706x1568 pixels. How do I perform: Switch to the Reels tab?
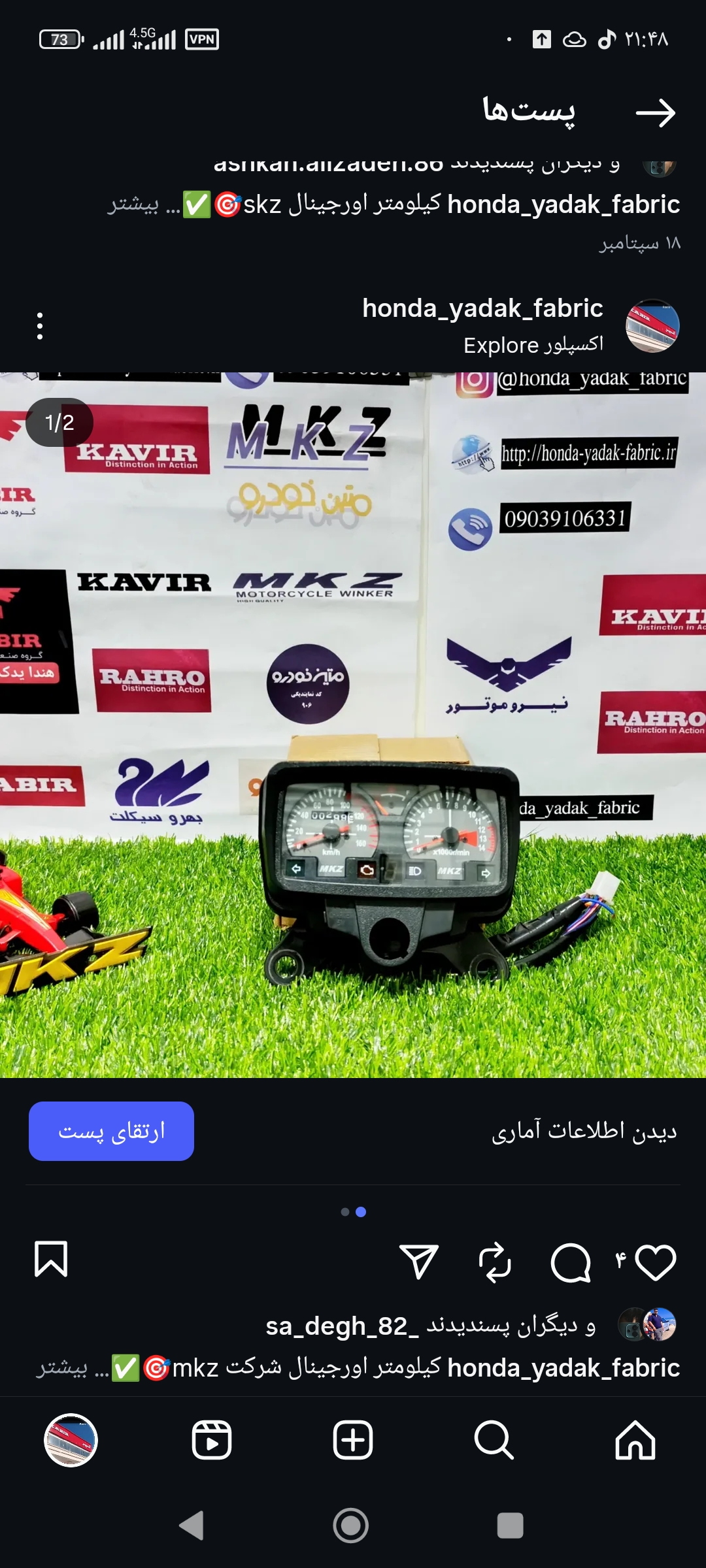pyautogui.click(x=212, y=1441)
